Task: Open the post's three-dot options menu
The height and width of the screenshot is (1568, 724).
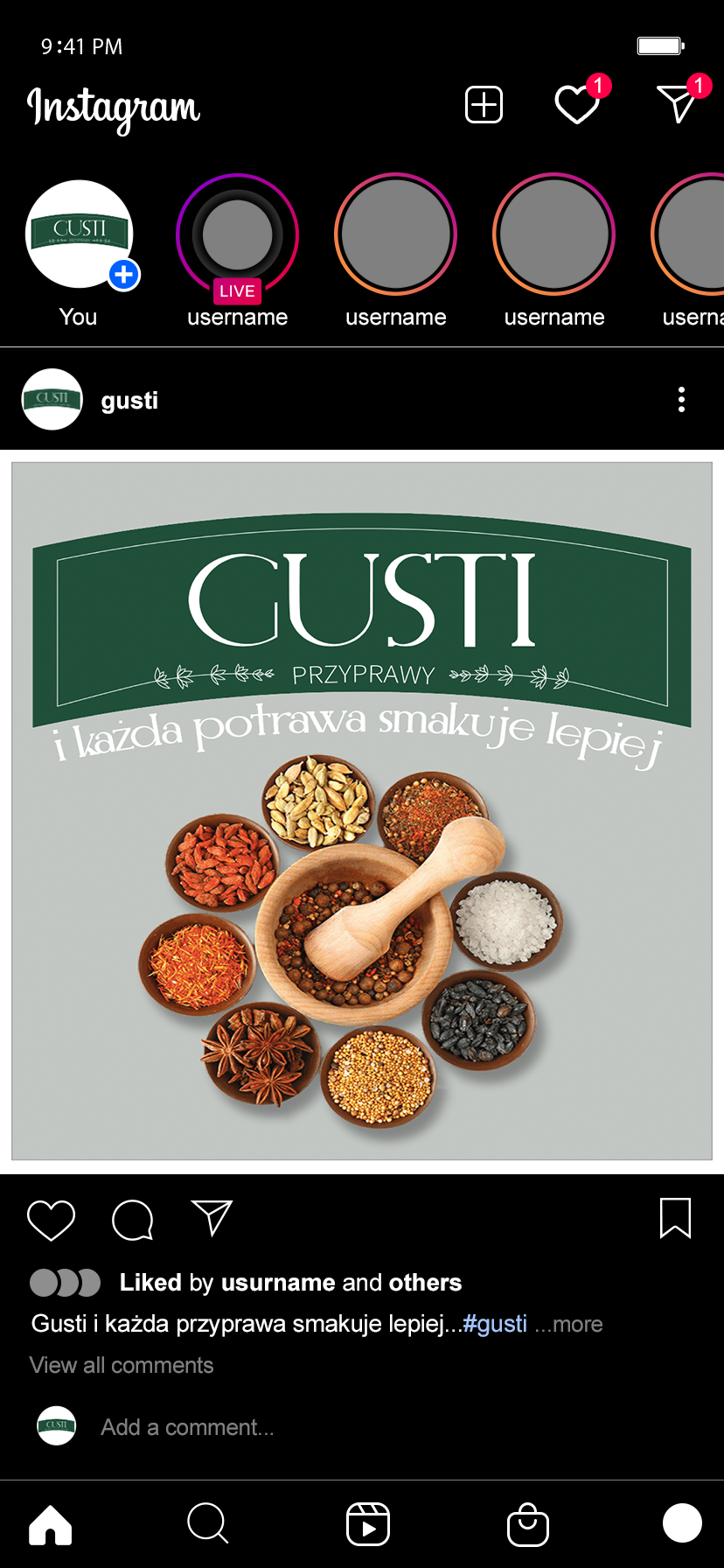Action: pyautogui.click(x=681, y=400)
